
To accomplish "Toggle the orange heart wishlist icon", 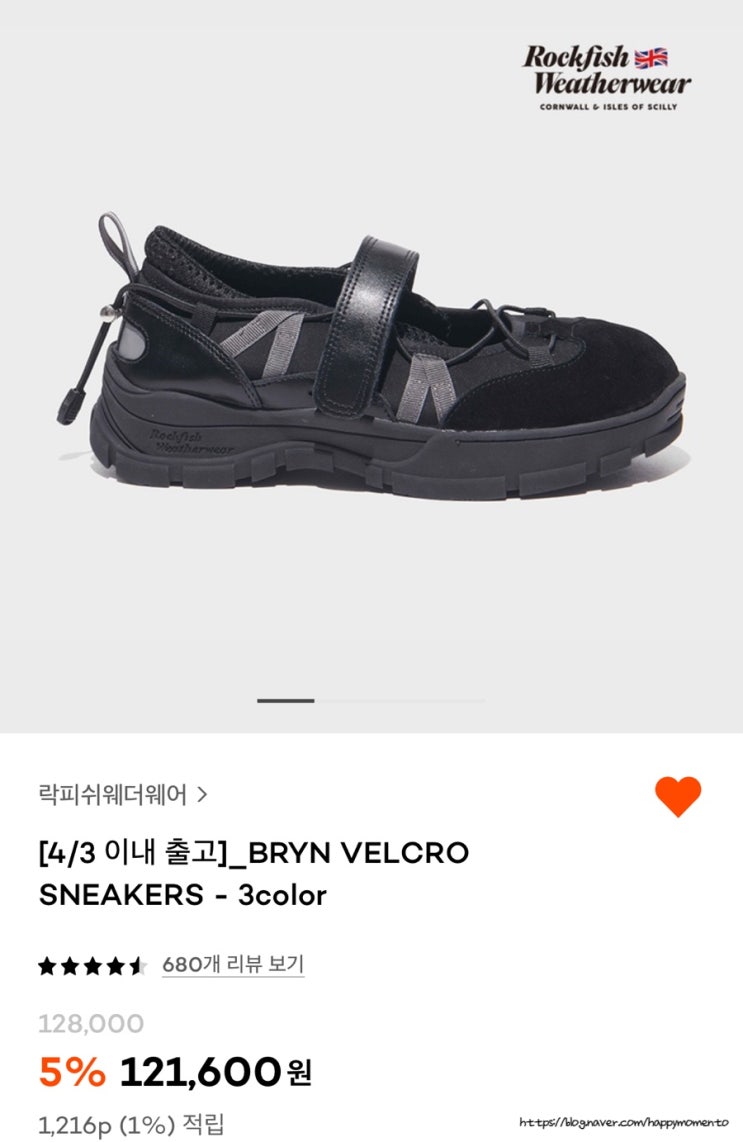I will tap(677, 796).
